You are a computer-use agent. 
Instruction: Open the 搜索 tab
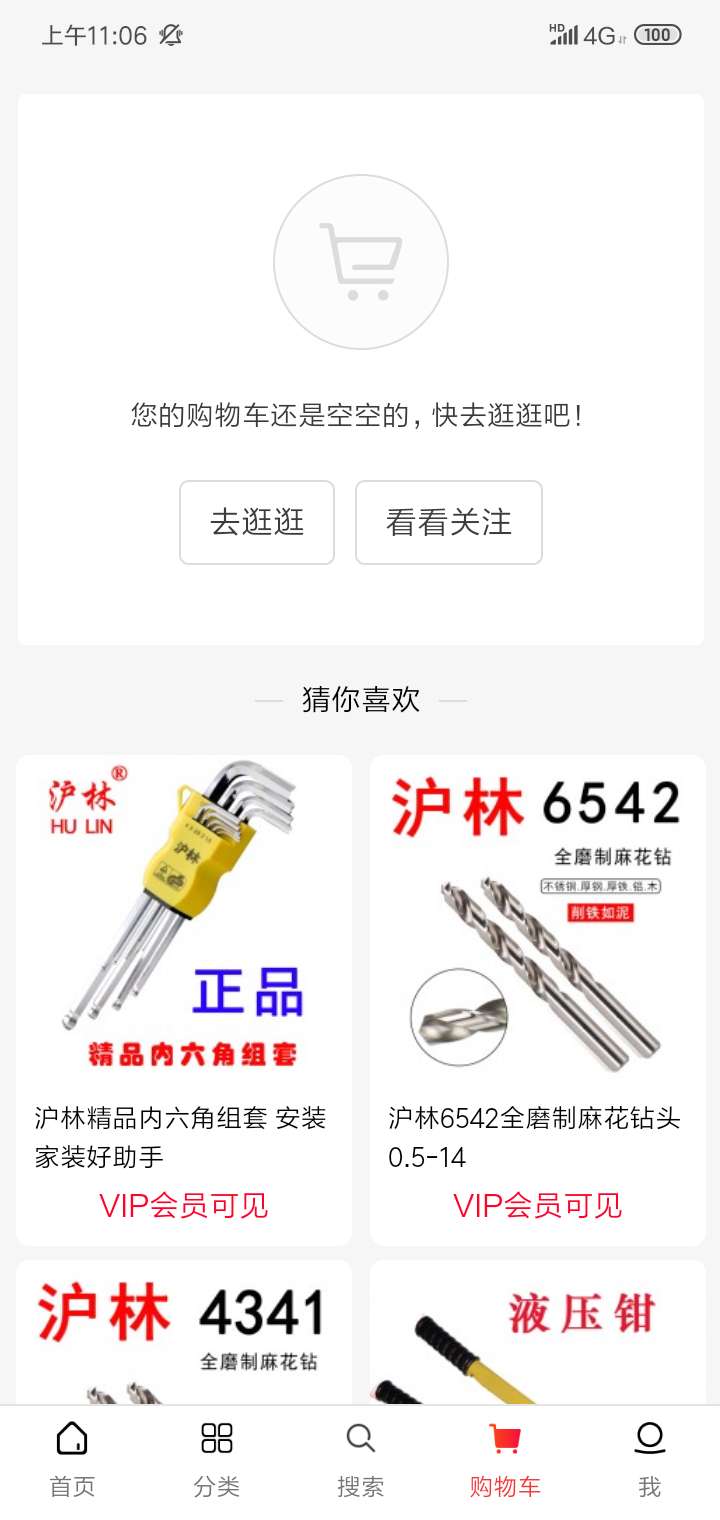pyautogui.click(x=360, y=1460)
